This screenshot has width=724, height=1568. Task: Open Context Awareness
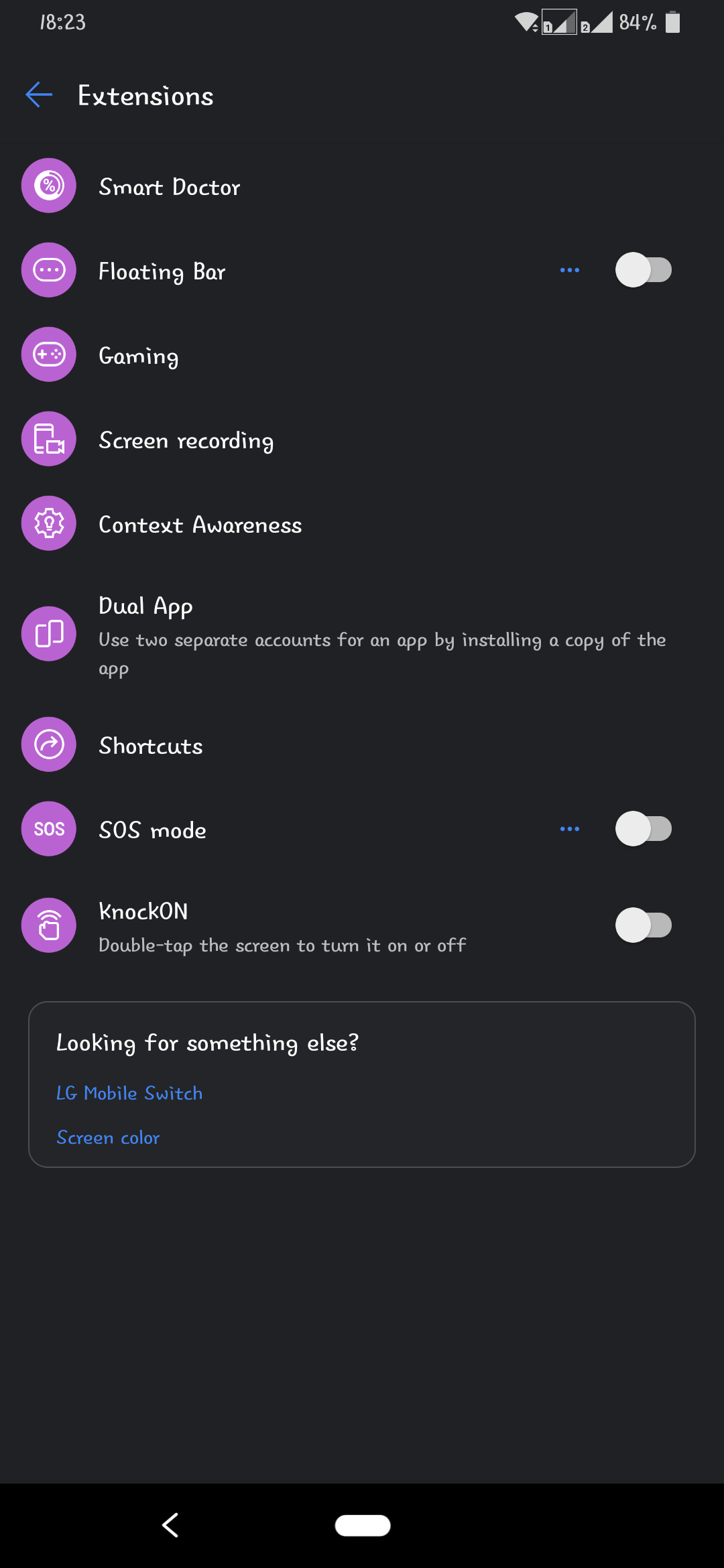(200, 525)
